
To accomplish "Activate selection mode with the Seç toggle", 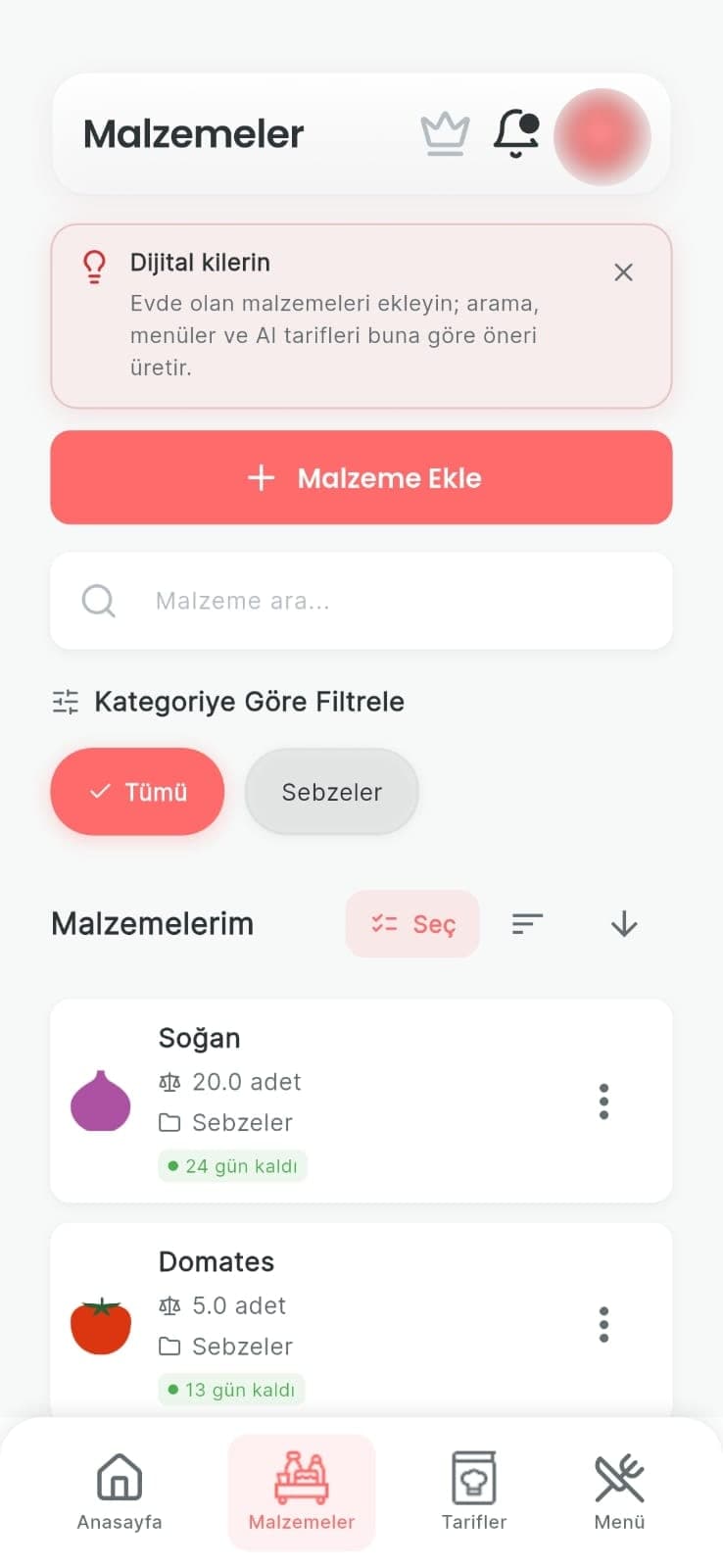I will (412, 923).
